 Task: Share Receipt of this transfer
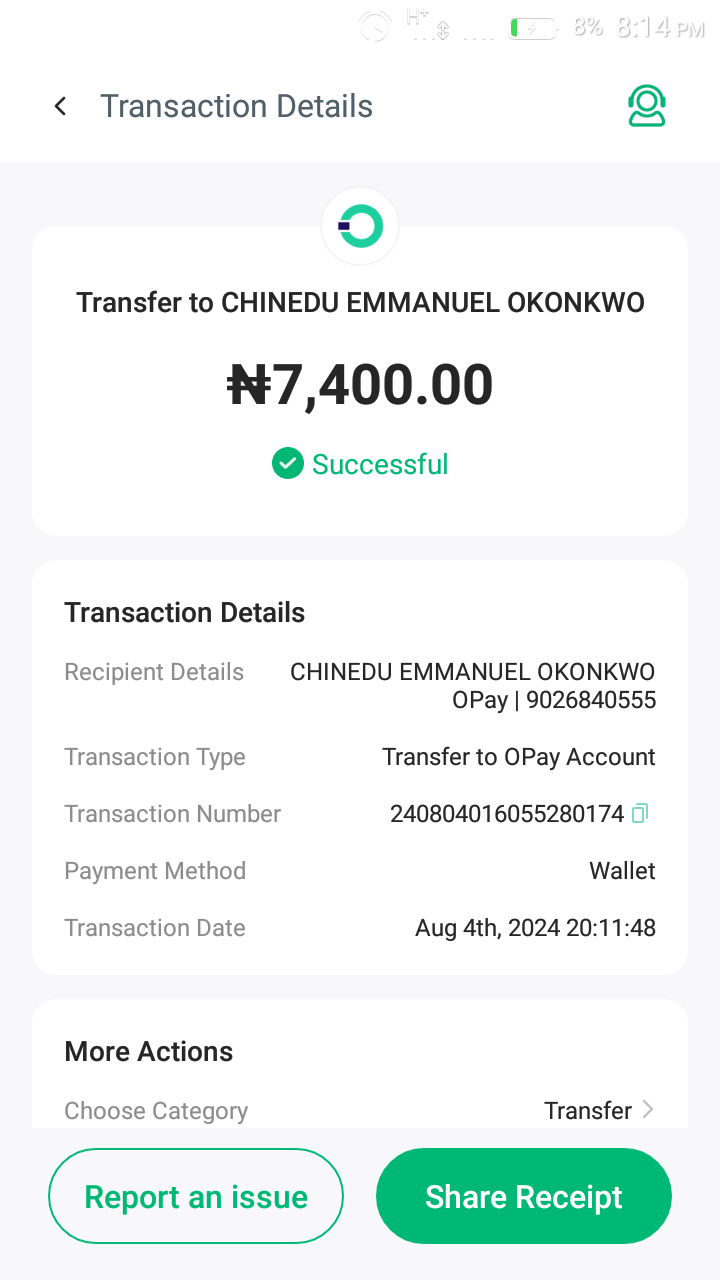pos(523,1196)
